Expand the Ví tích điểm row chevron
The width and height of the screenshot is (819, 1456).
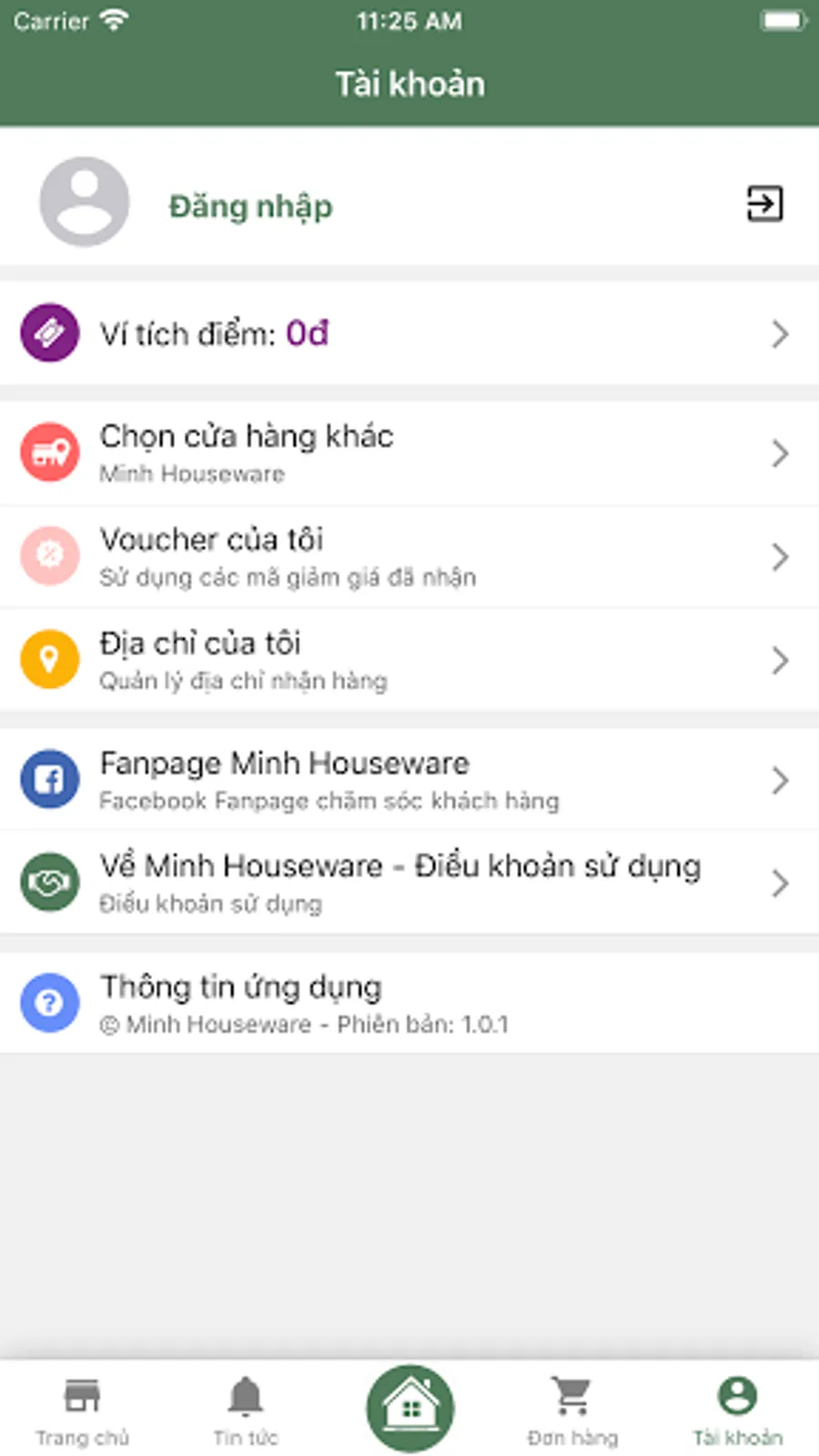(781, 333)
